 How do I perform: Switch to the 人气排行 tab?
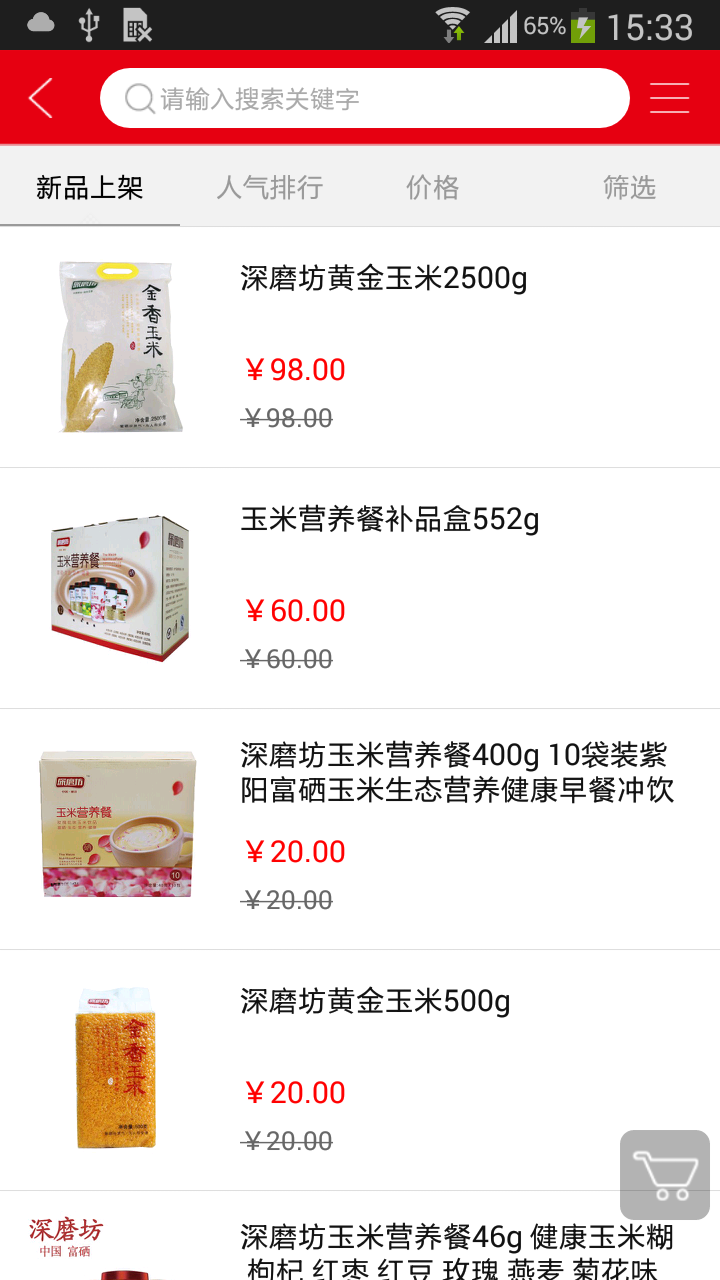(270, 187)
